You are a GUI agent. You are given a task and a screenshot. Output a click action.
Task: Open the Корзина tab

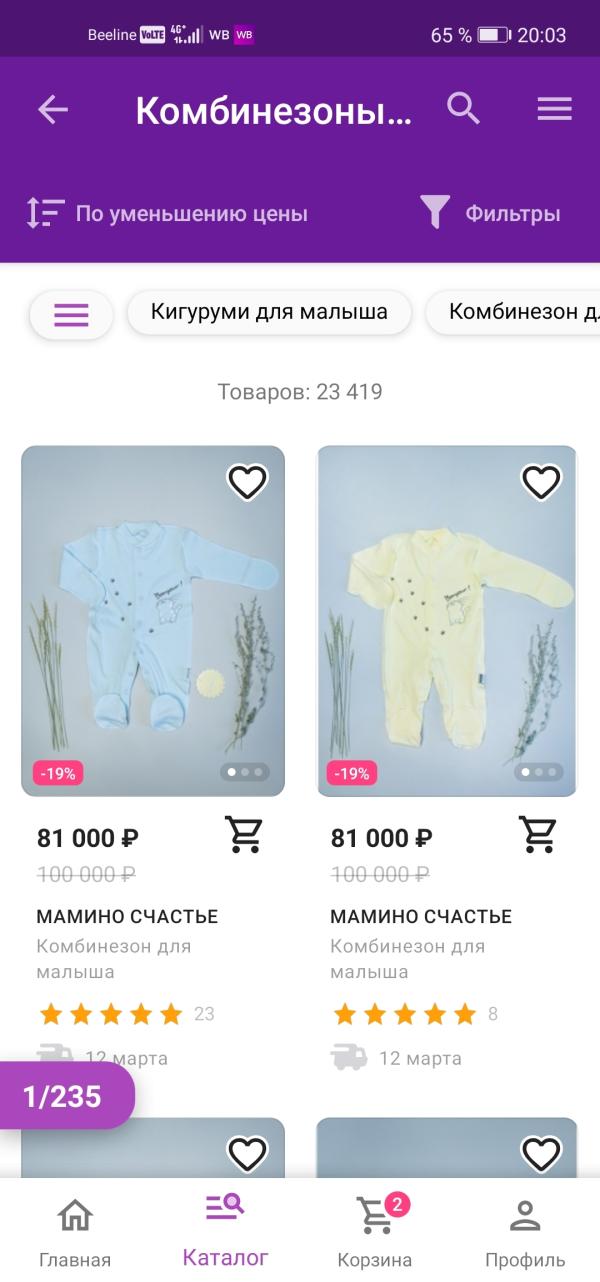pyautogui.click(x=375, y=1232)
